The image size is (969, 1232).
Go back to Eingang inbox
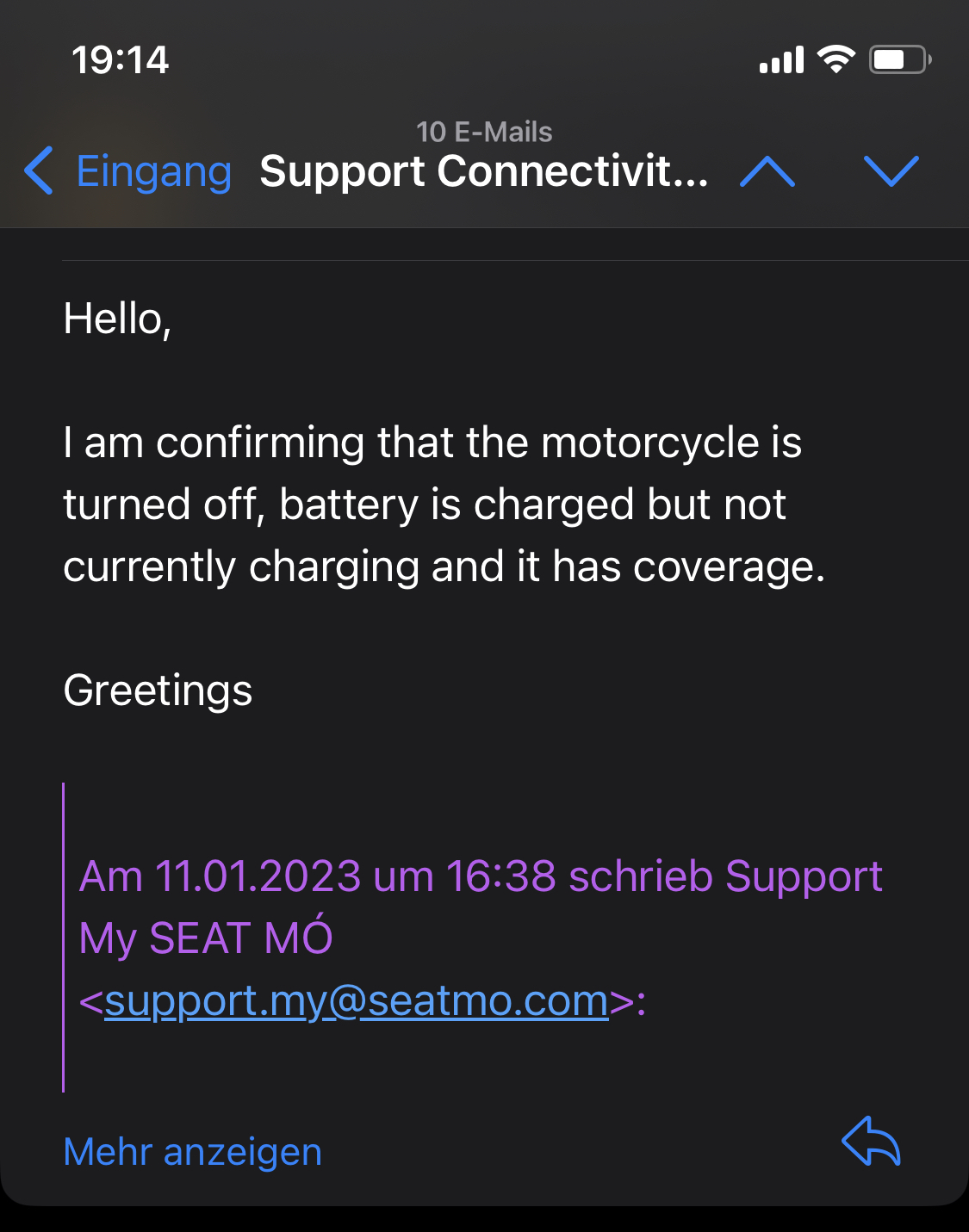[129, 171]
